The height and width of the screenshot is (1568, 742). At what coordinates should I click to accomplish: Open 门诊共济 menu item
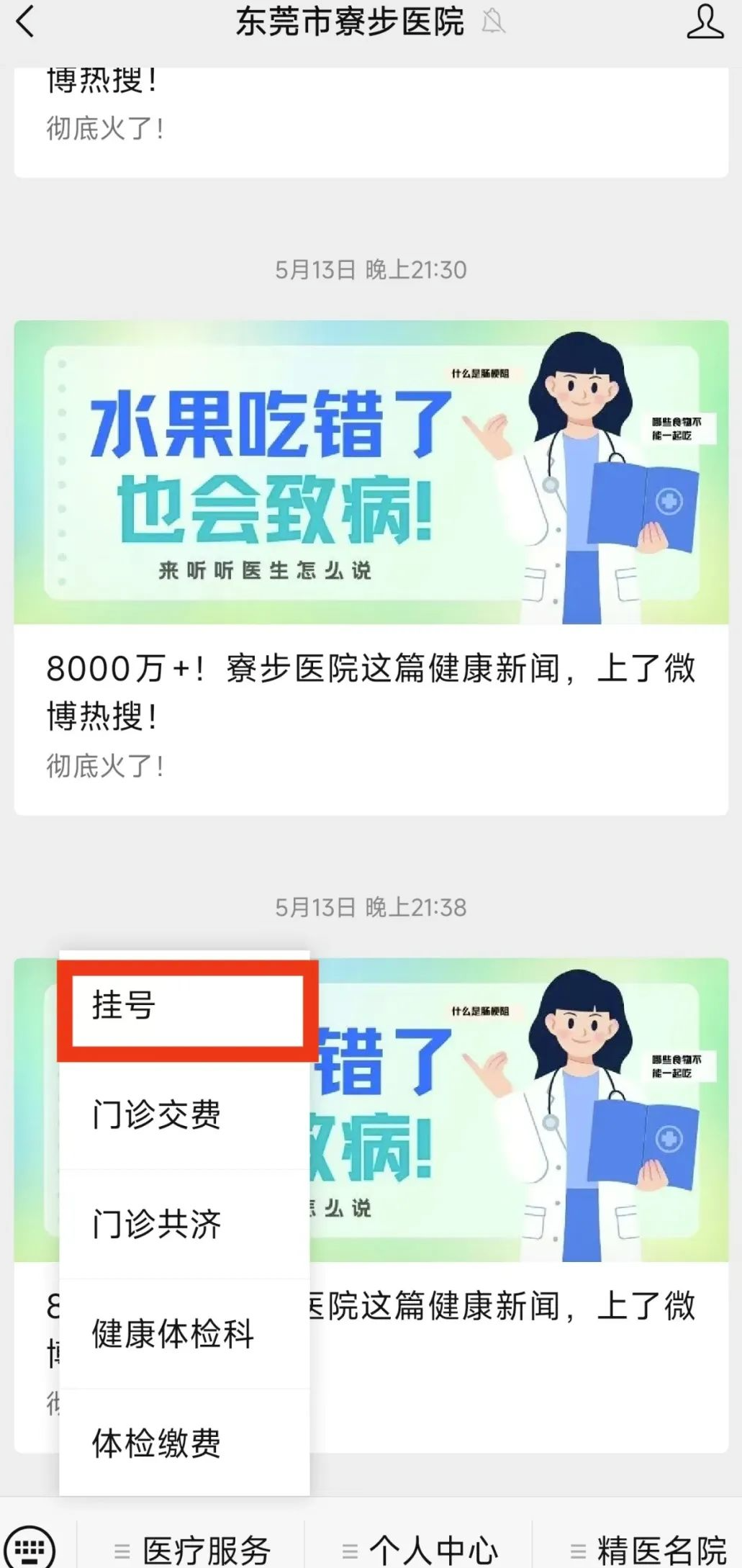184,1225
